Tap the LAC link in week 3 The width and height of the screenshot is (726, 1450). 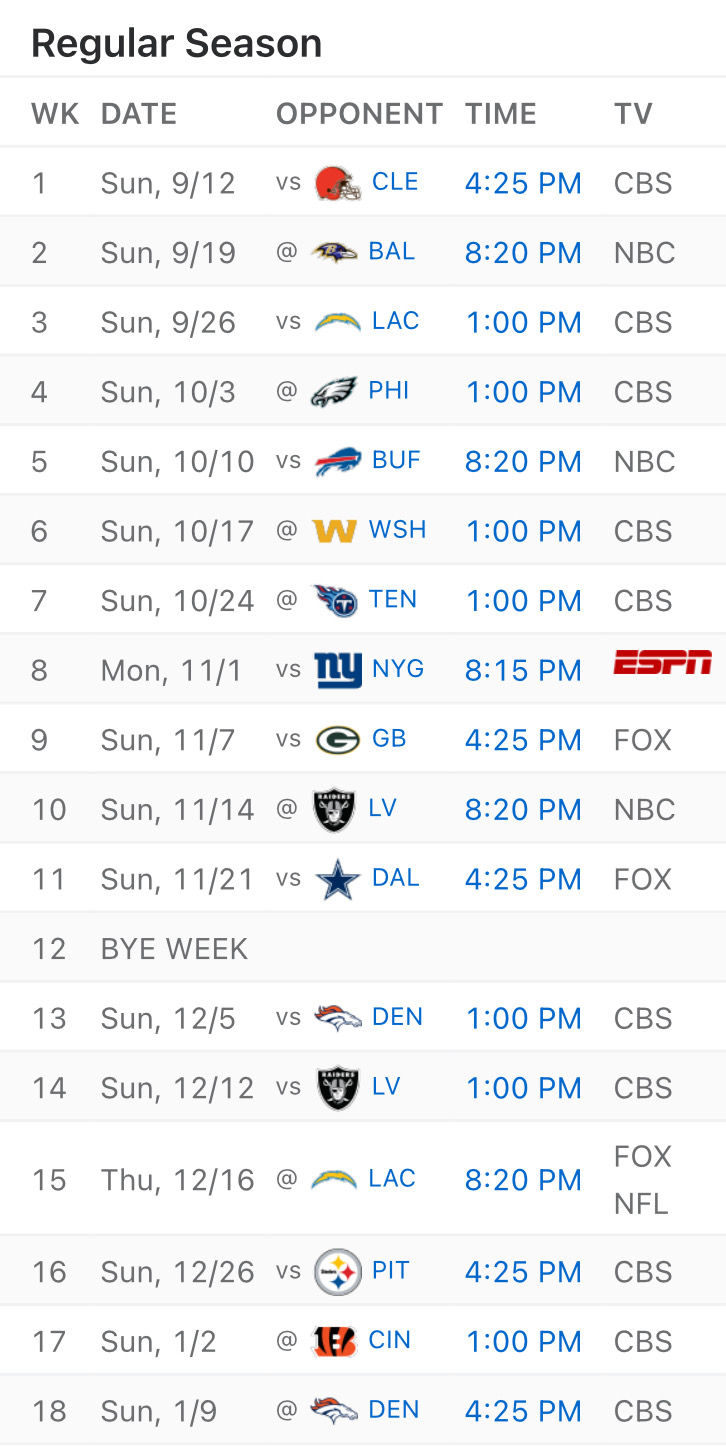(395, 321)
